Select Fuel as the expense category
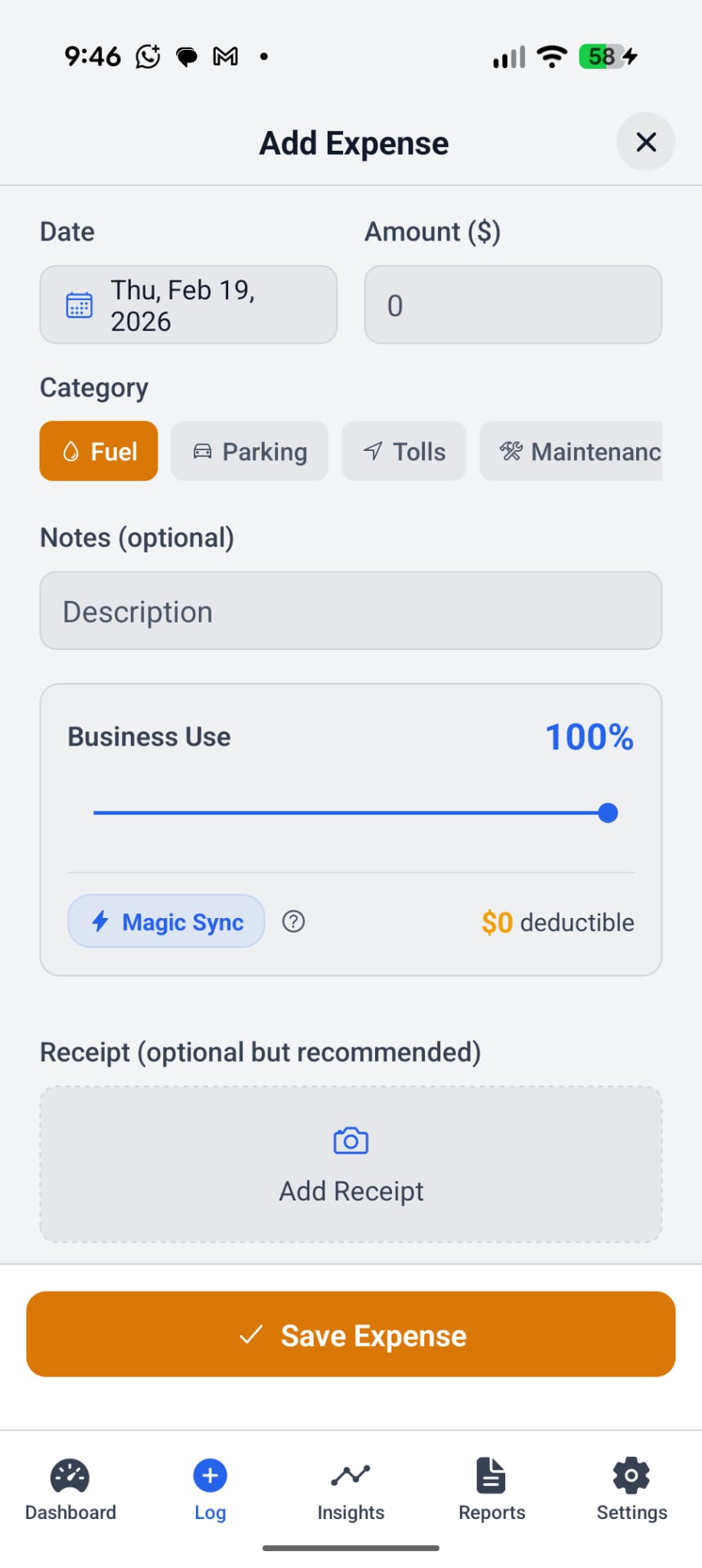This screenshot has width=702, height=1568. (98, 451)
